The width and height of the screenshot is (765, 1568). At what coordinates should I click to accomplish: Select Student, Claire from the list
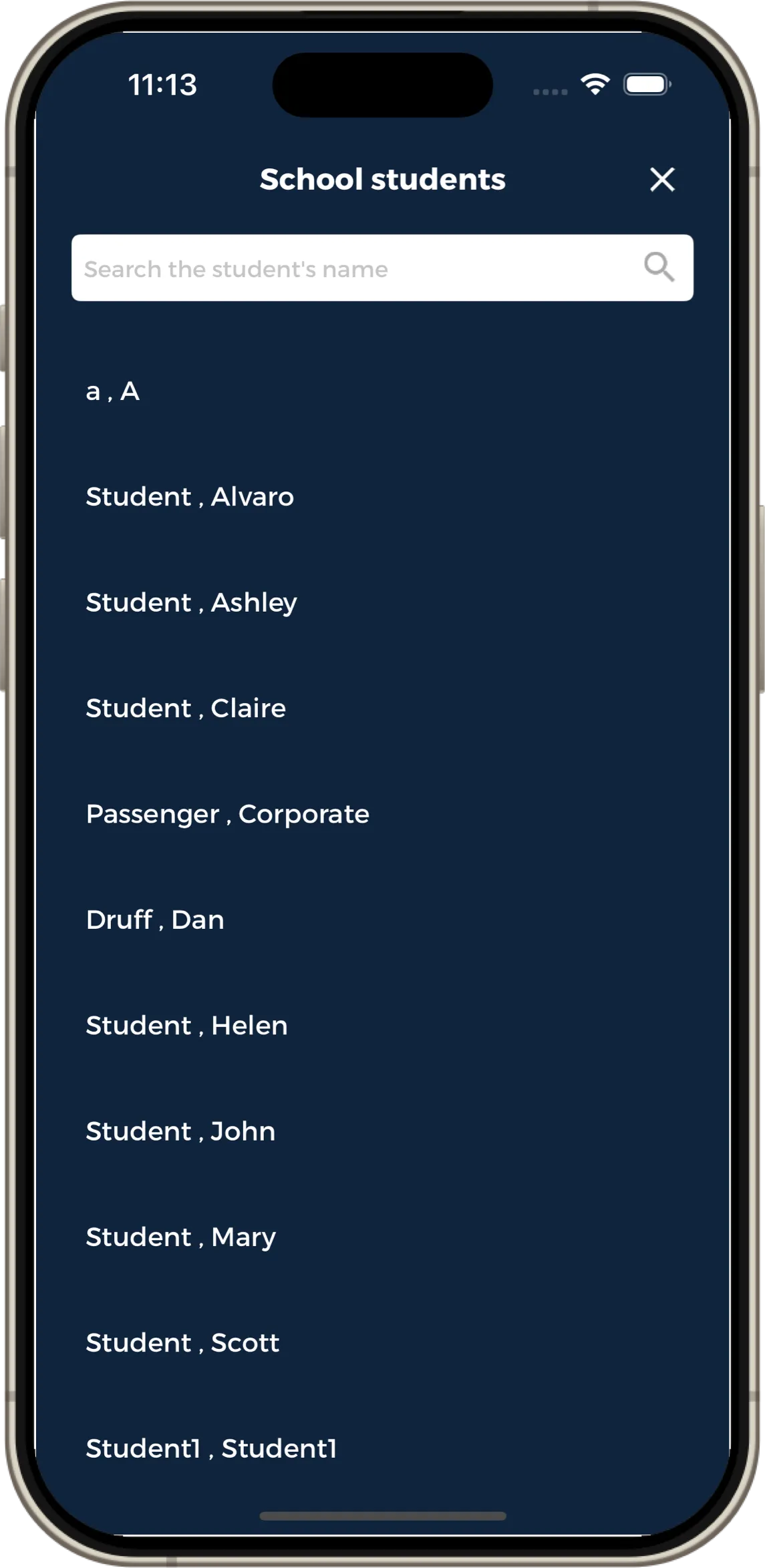click(185, 707)
